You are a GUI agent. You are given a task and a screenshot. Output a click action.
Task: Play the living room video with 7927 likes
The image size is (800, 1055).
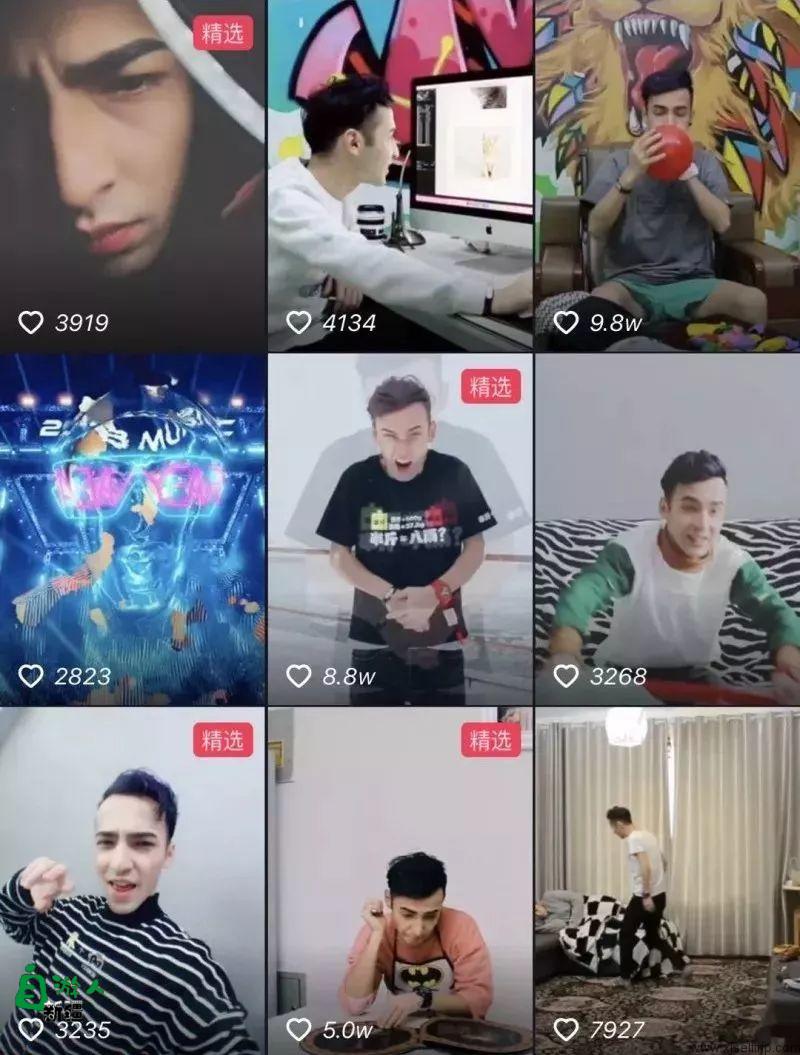coord(667,880)
